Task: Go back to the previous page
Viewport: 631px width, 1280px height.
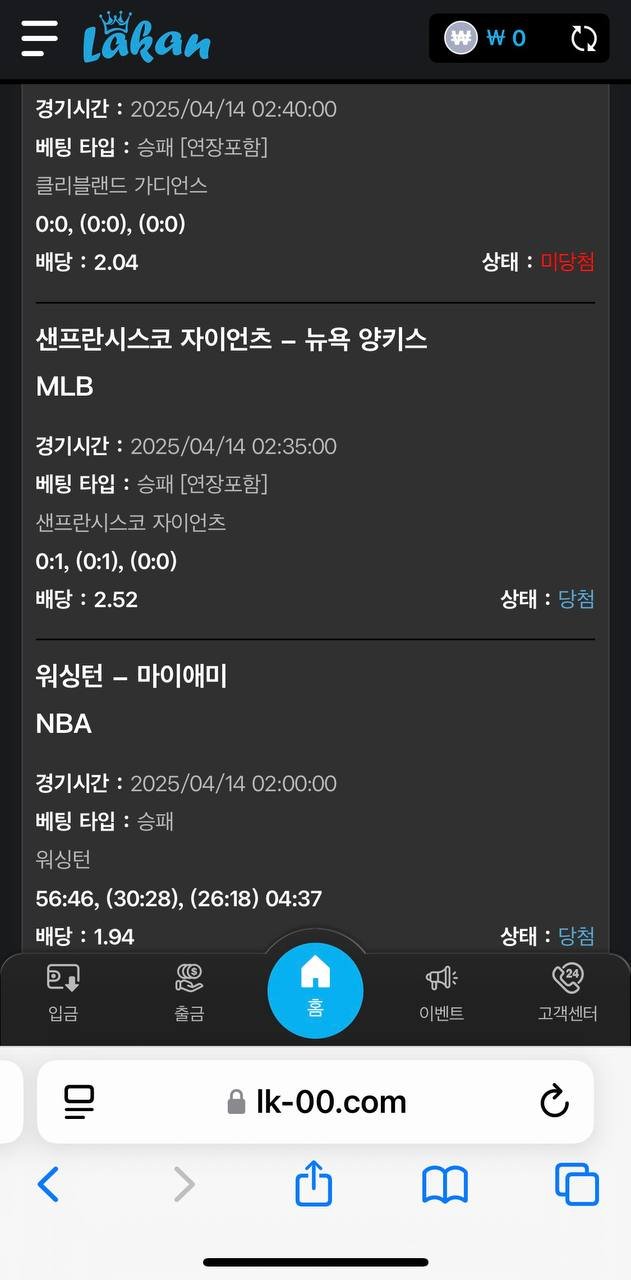Action: tap(48, 1185)
